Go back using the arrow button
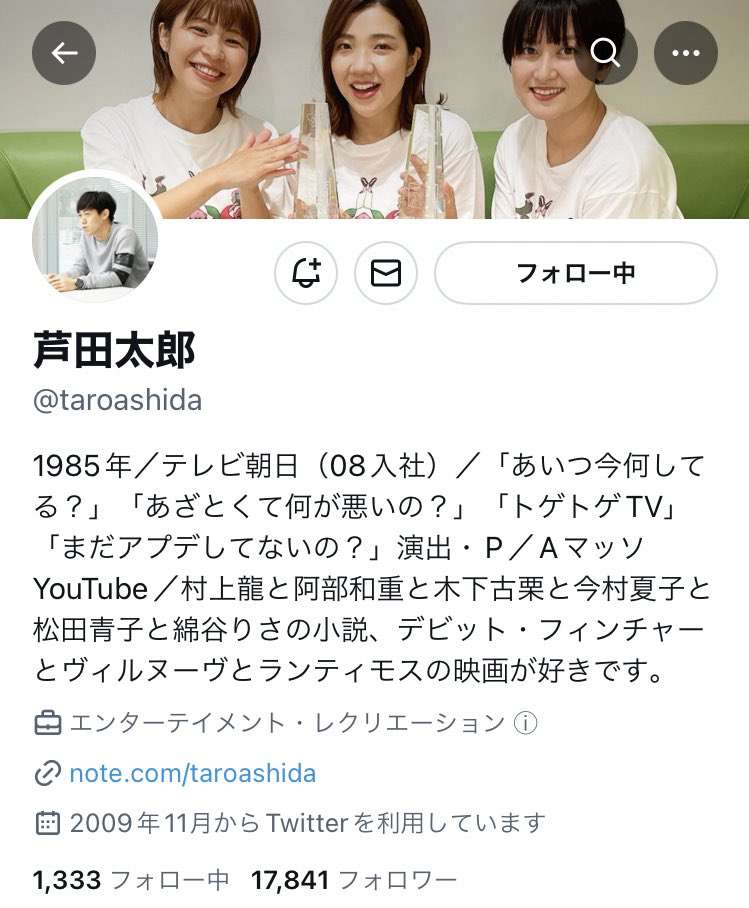 pos(64,53)
